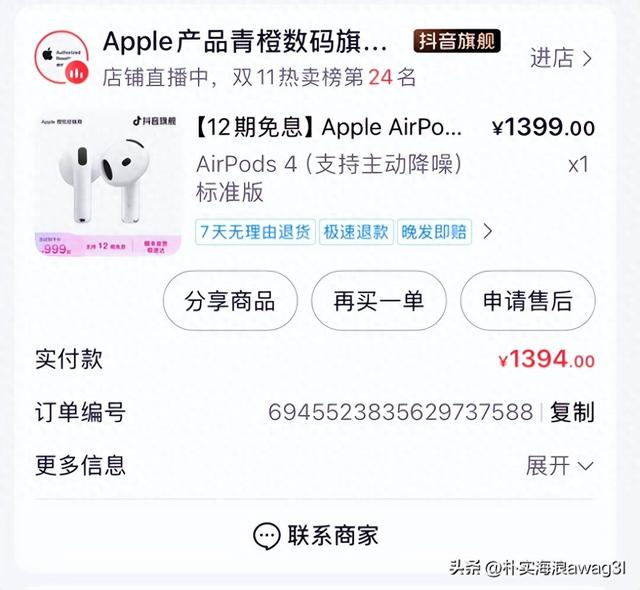Request after-sales service via 申请售后
The height and width of the screenshot is (590, 640).
[x=528, y=301]
